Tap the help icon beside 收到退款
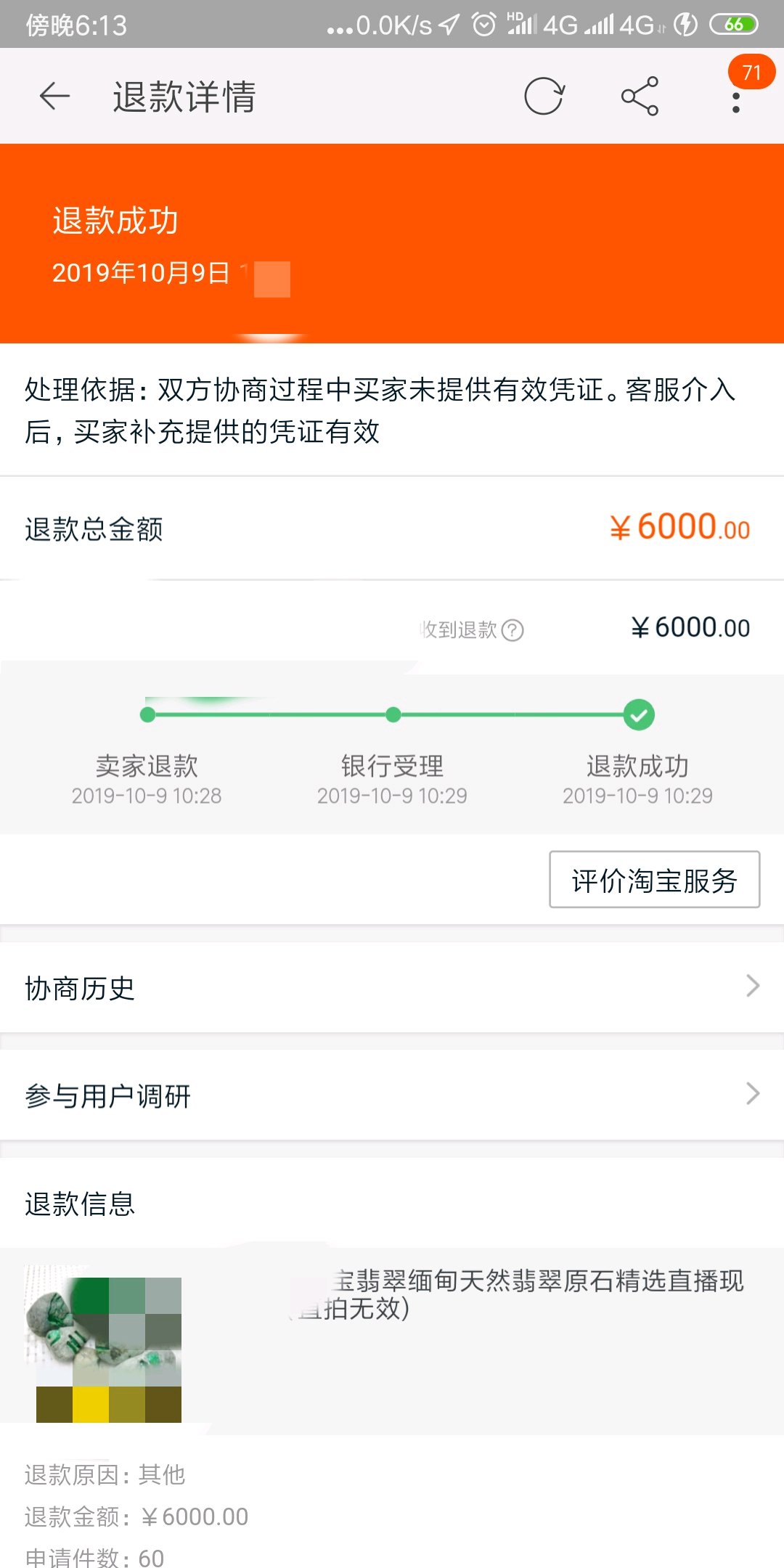 coord(513,629)
